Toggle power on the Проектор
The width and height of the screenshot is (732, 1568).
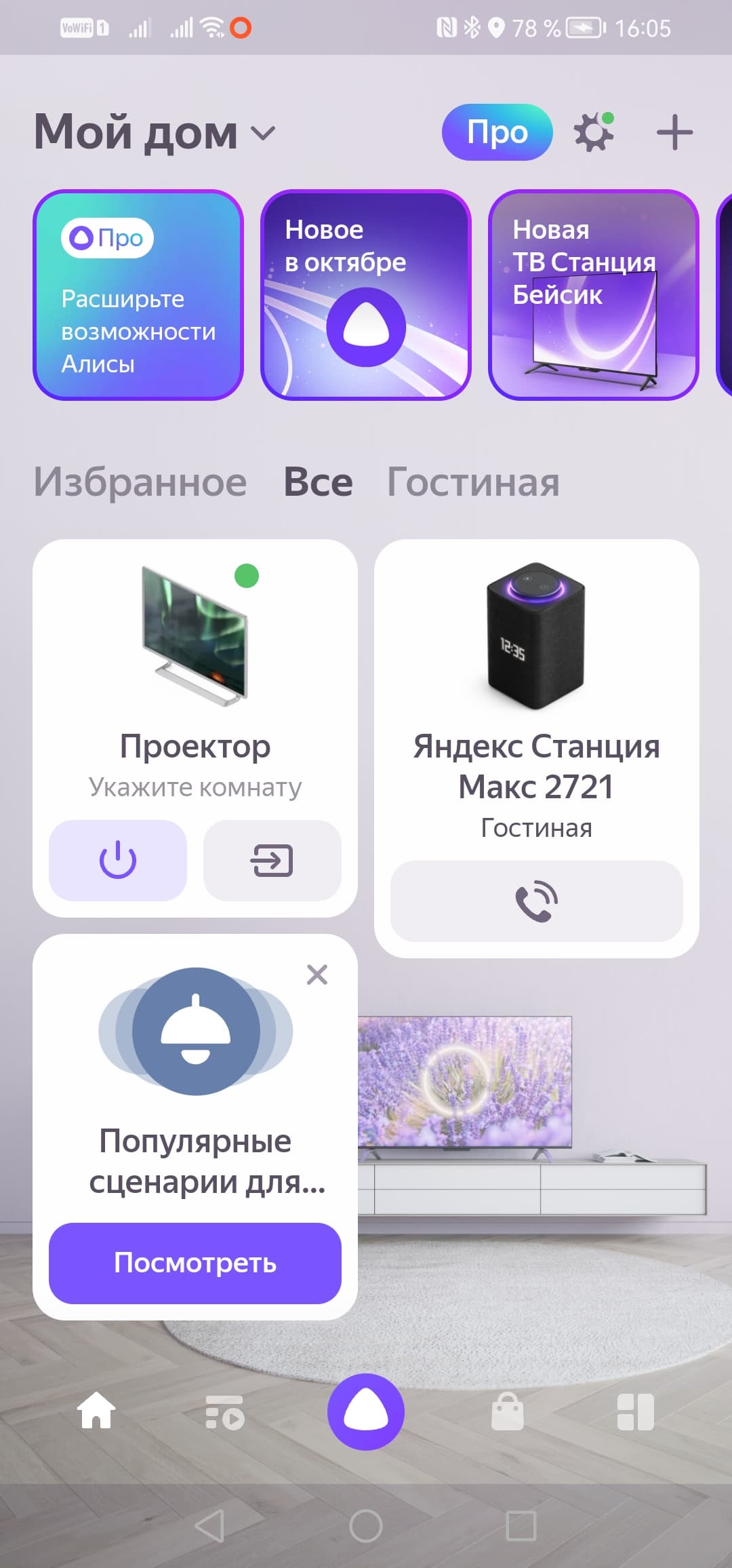(118, 860)
